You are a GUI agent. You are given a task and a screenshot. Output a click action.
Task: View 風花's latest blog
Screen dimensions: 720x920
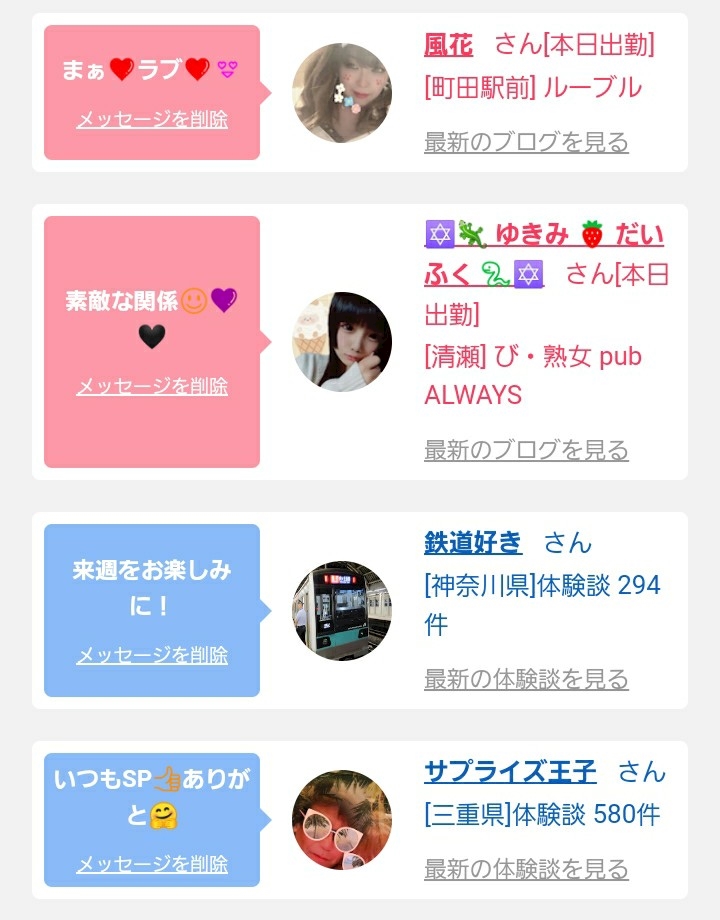coord(526,142)
